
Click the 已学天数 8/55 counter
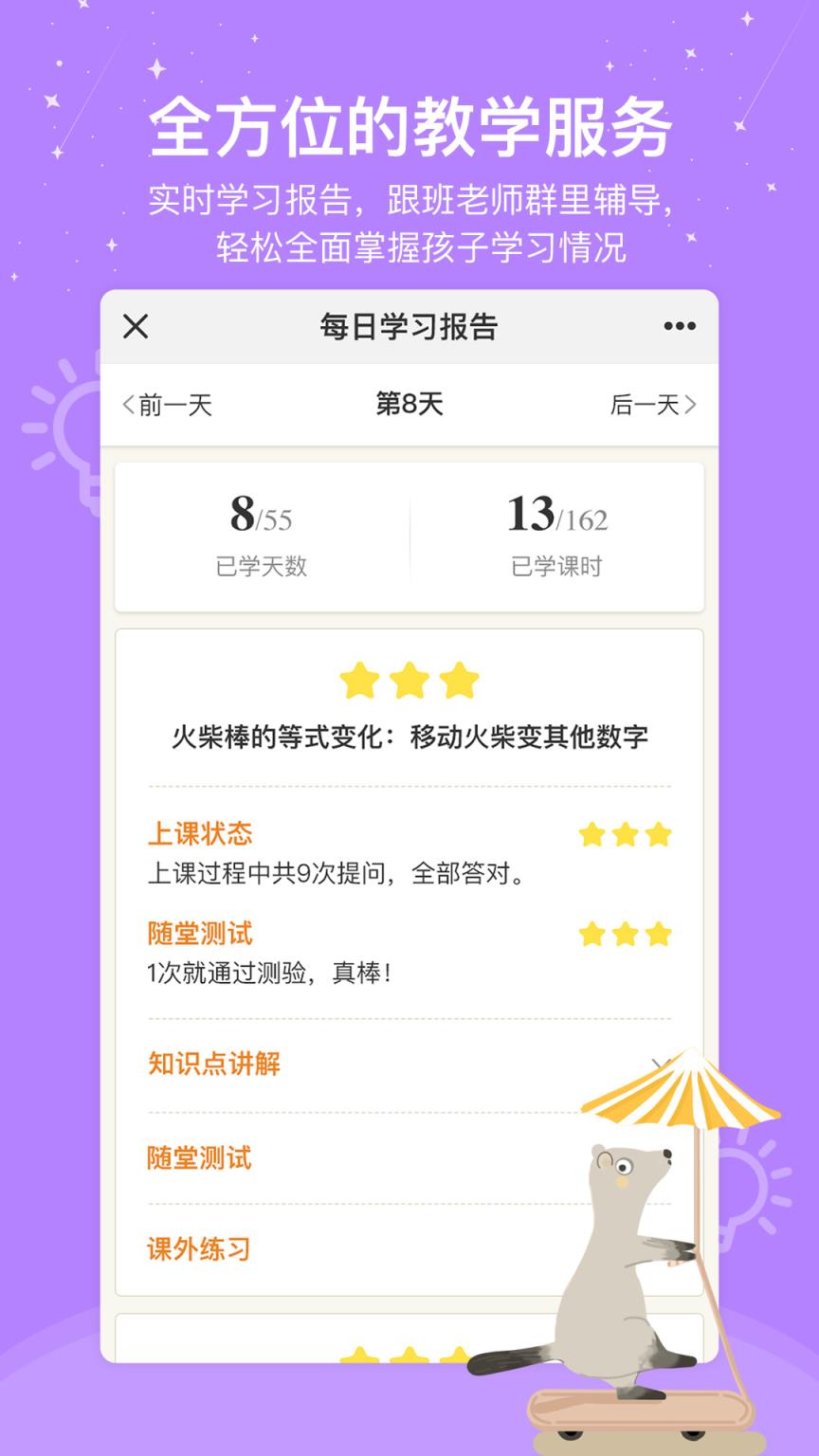261,536
